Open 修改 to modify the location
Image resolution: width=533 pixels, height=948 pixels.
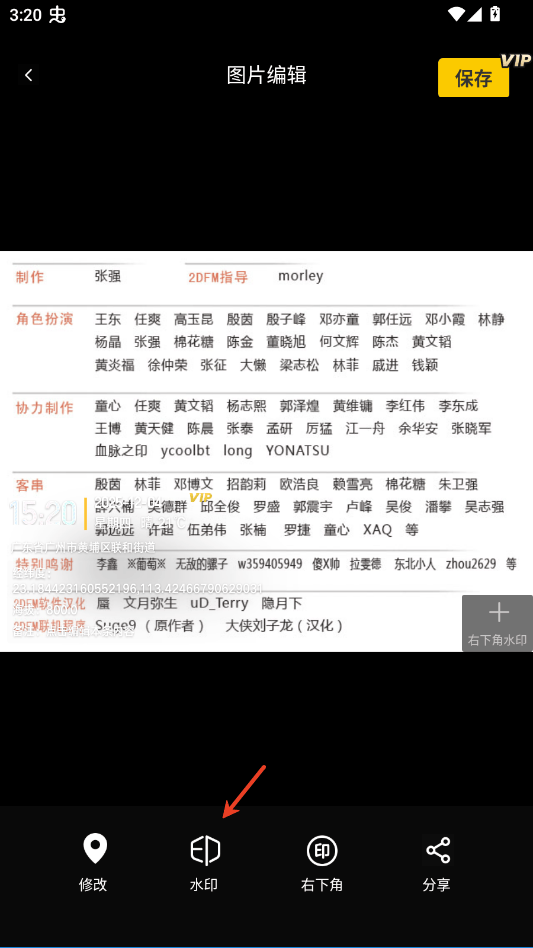[94, 863]
